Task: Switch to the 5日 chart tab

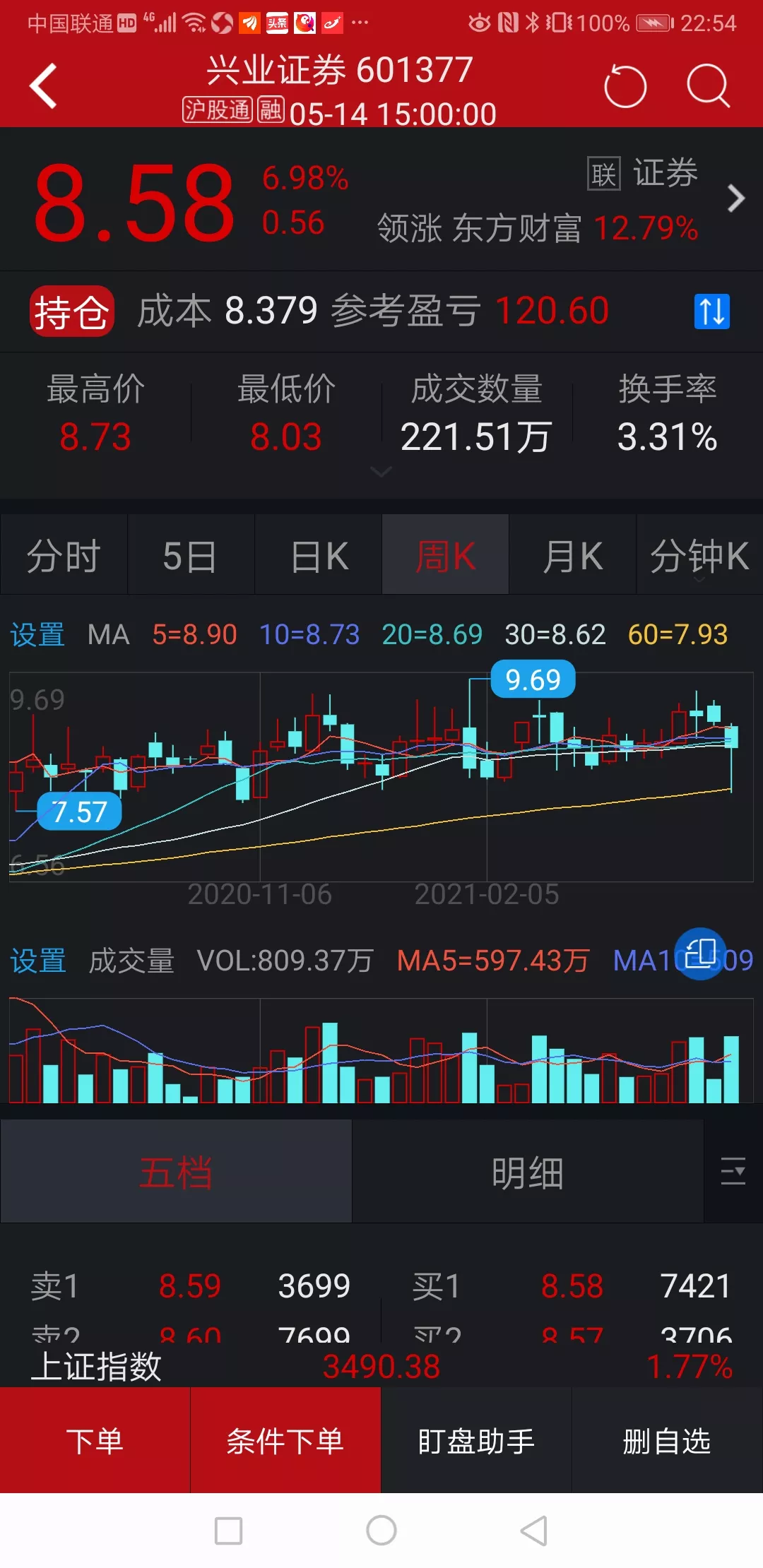Action: click(x=190, y=556)
